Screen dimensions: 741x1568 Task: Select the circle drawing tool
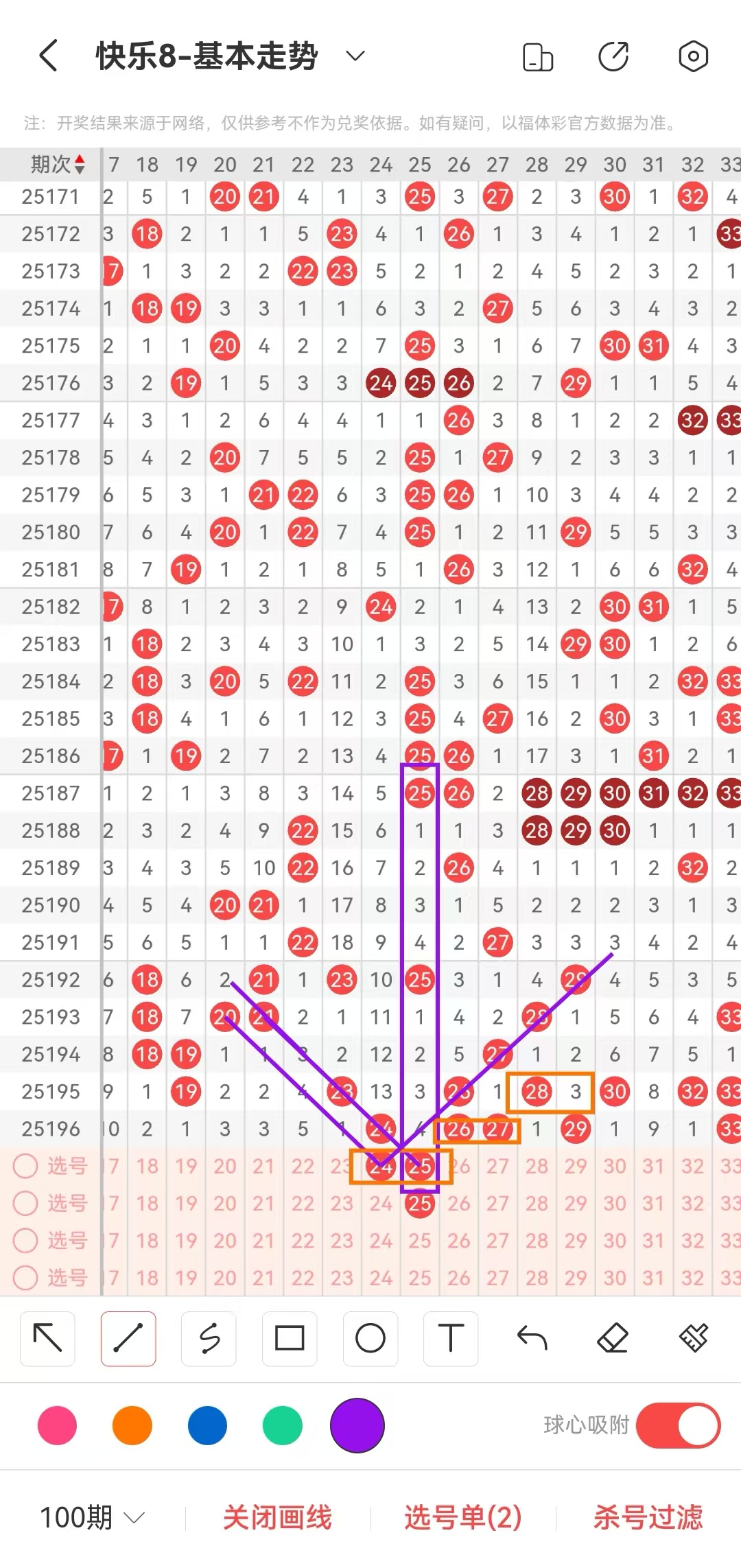click(x=370, y=1338)
